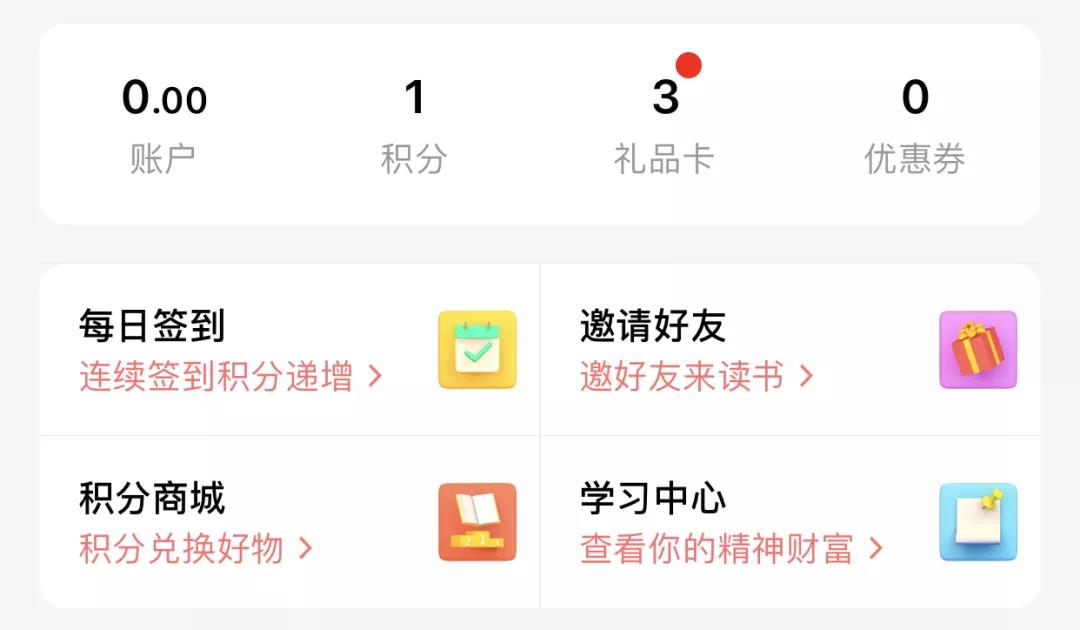Open 礼品卡 gift cards
1080x630 pixels.
pyautogui.click(x=665, y=125)
